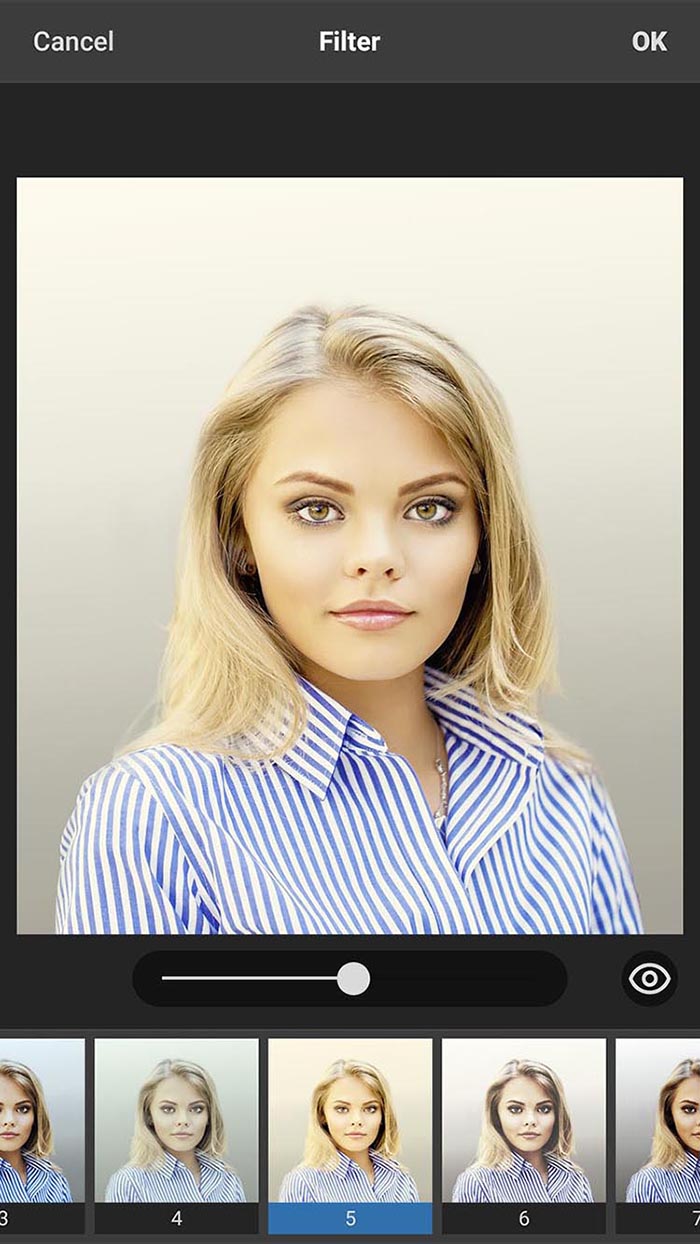
Task: Toggle the eye preview icon
Action: [649, 978]
